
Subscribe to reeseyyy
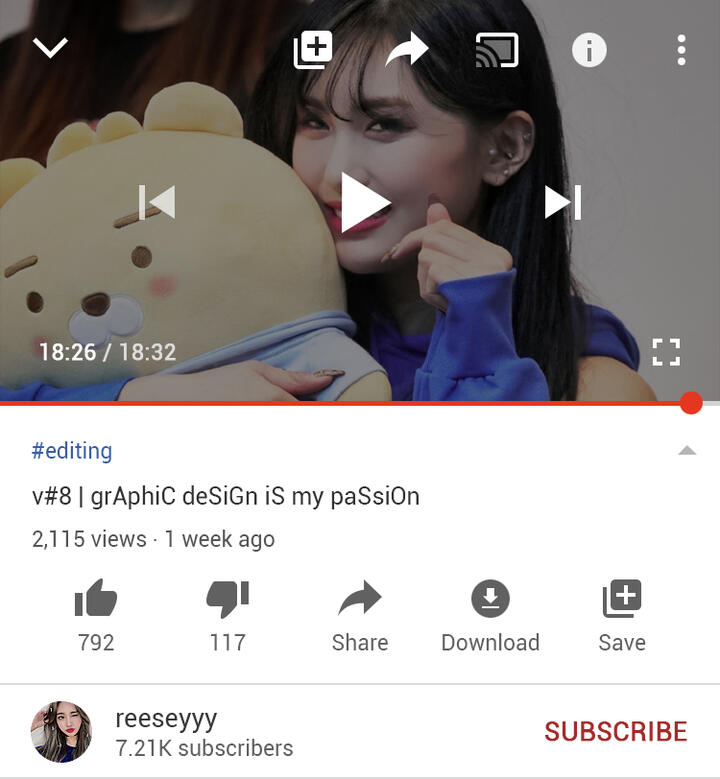point(615,732)
